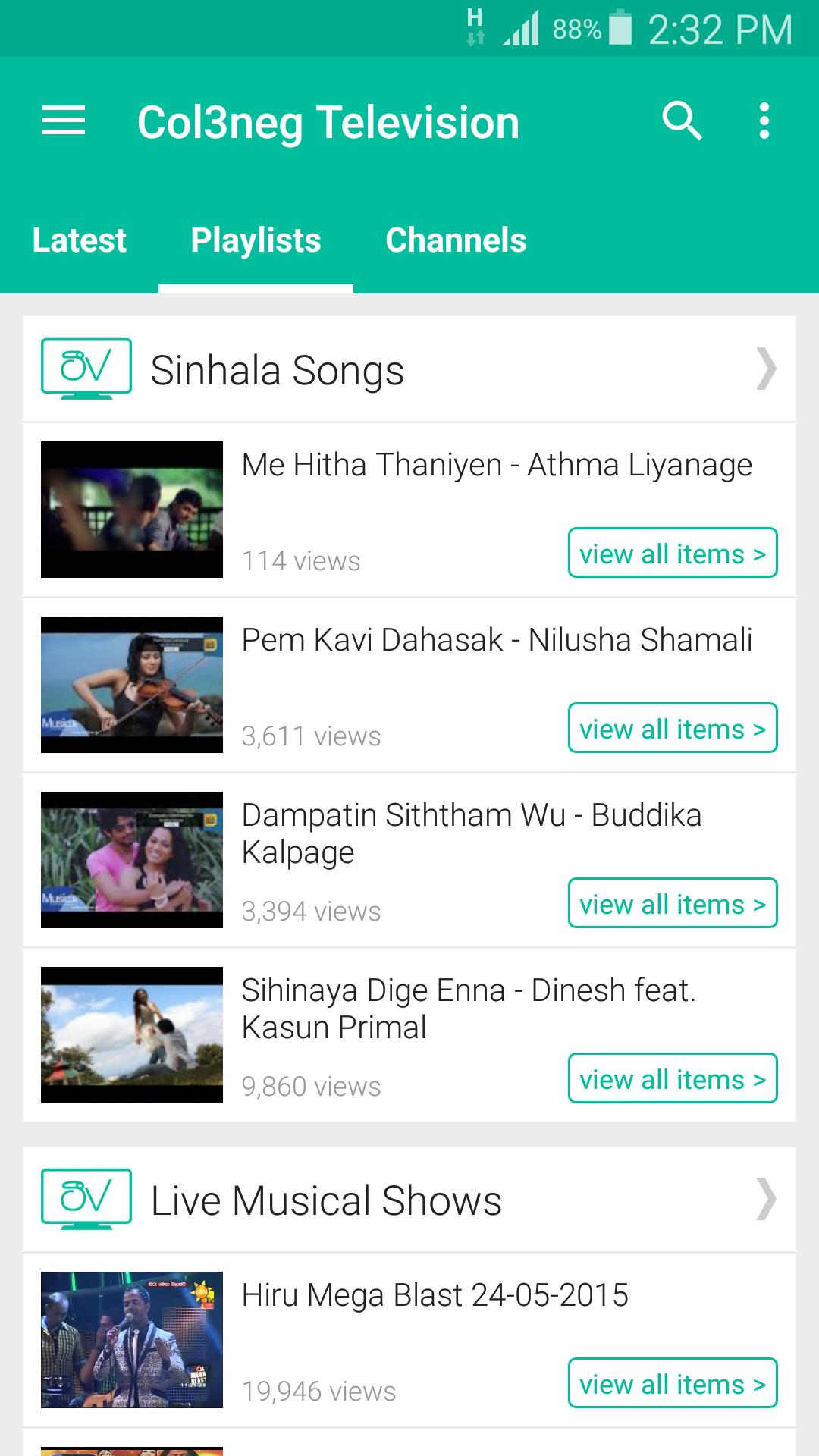819x1456 pixels.
Task: Expand the Live Musical Shows playlist
Action: click(766, 1200)
